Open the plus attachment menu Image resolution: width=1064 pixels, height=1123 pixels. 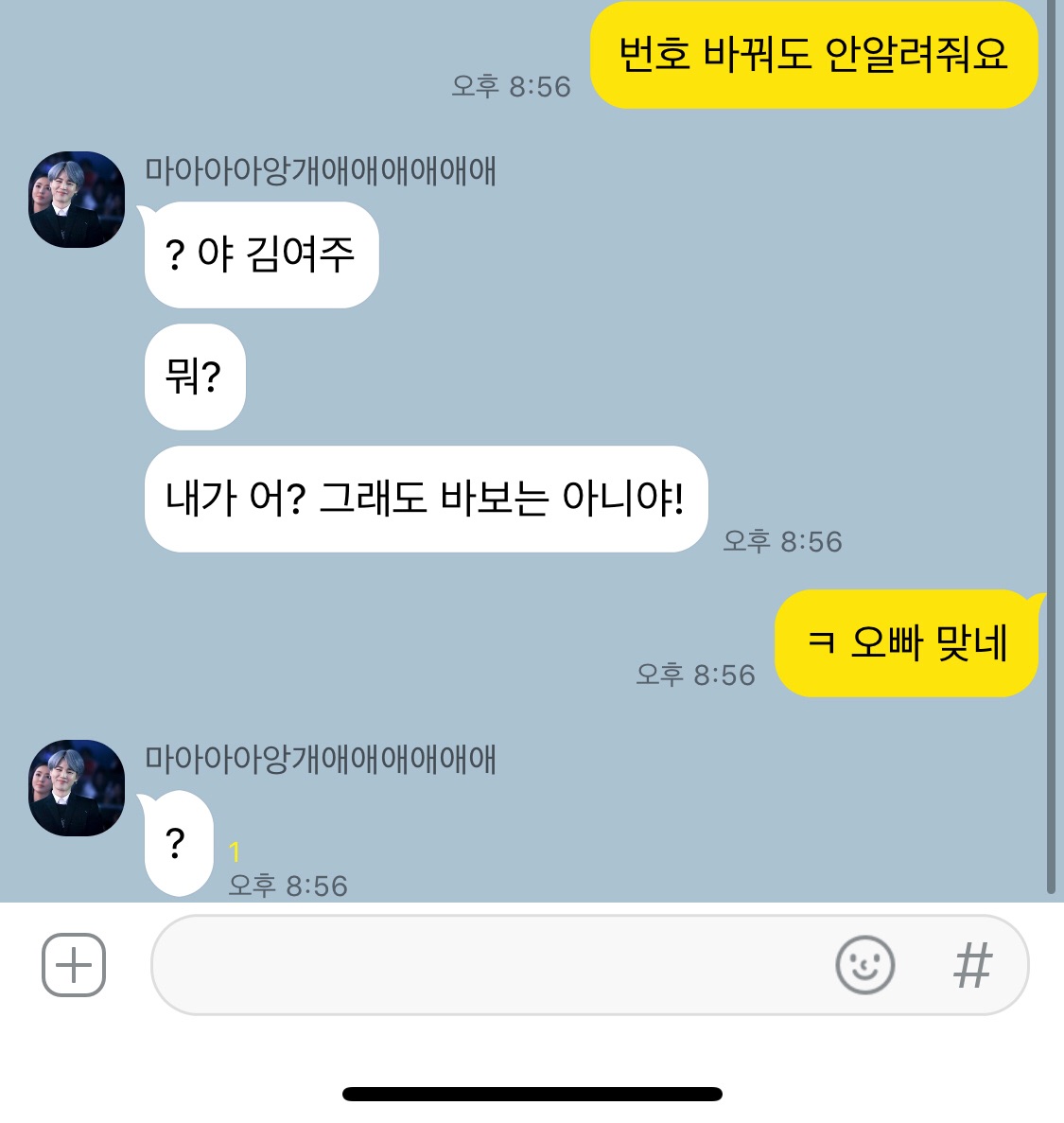click(74, 965)
